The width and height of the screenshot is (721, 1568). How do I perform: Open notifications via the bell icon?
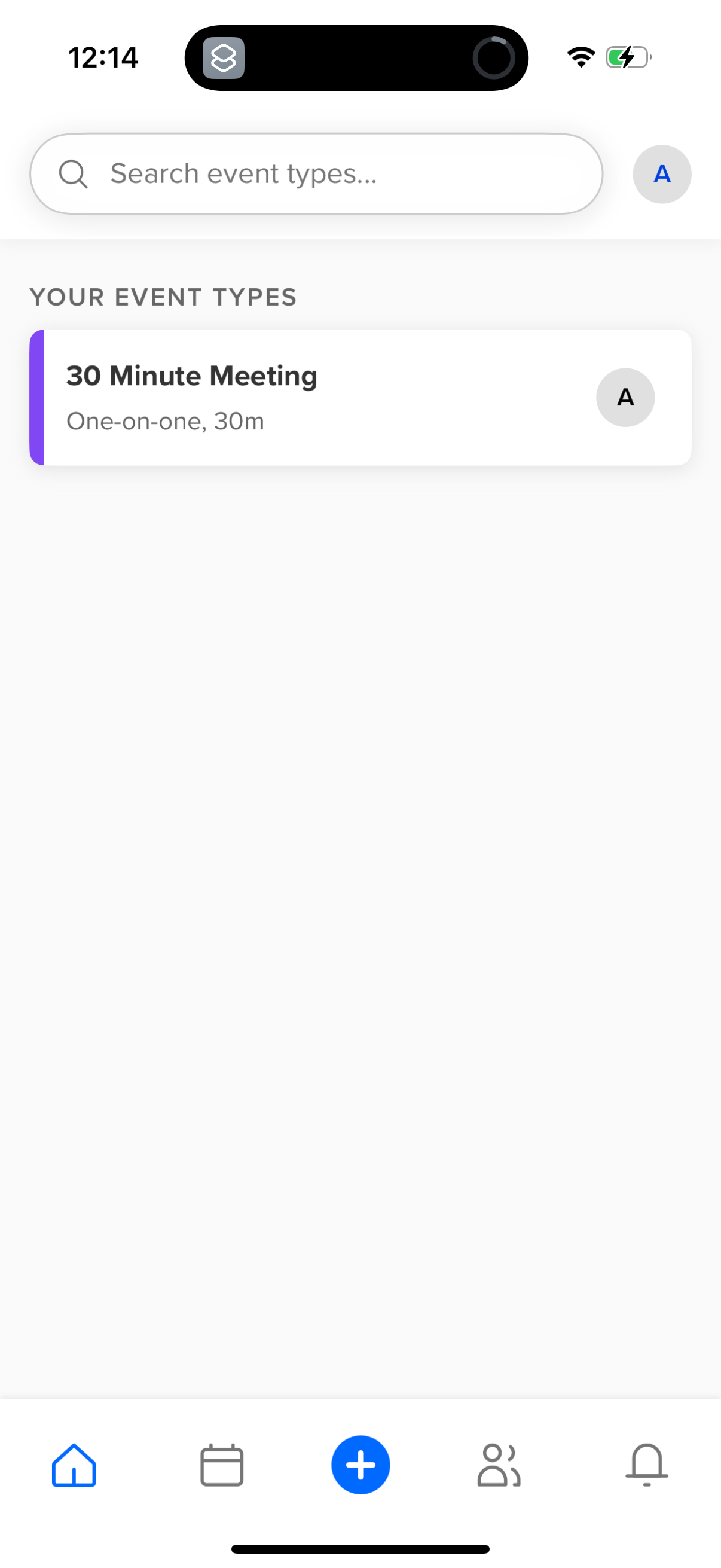coord(647,1465)
